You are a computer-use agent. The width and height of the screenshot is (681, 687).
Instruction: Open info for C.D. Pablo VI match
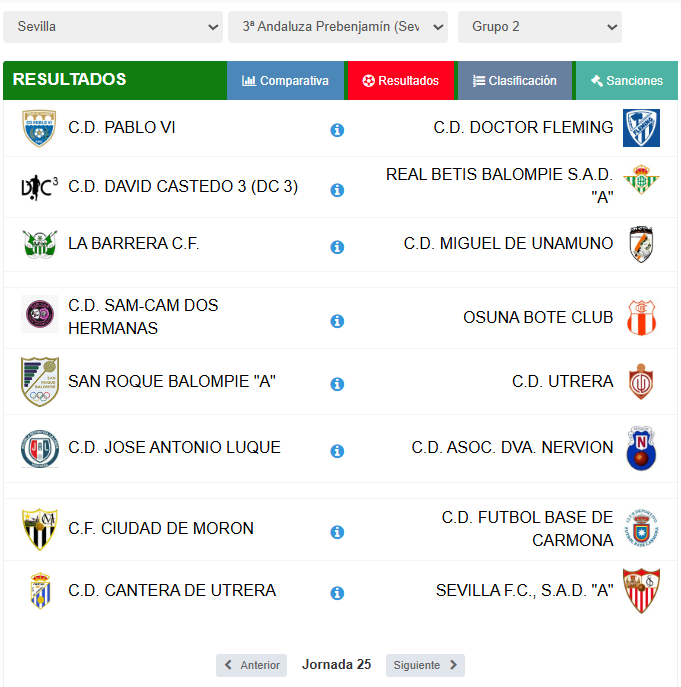pyautogui.click(x=337, y=130)
